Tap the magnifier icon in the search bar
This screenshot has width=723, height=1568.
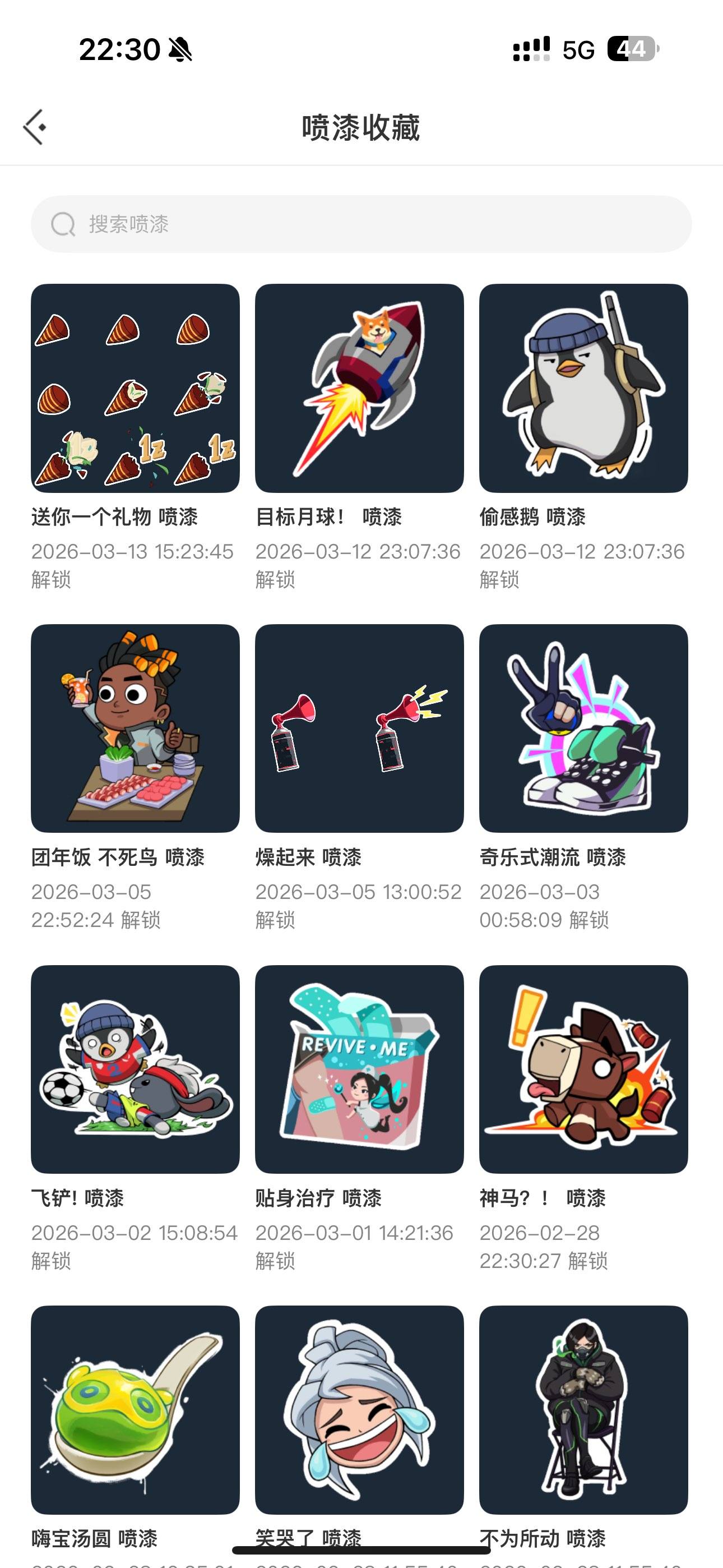[x=63, y=225]
